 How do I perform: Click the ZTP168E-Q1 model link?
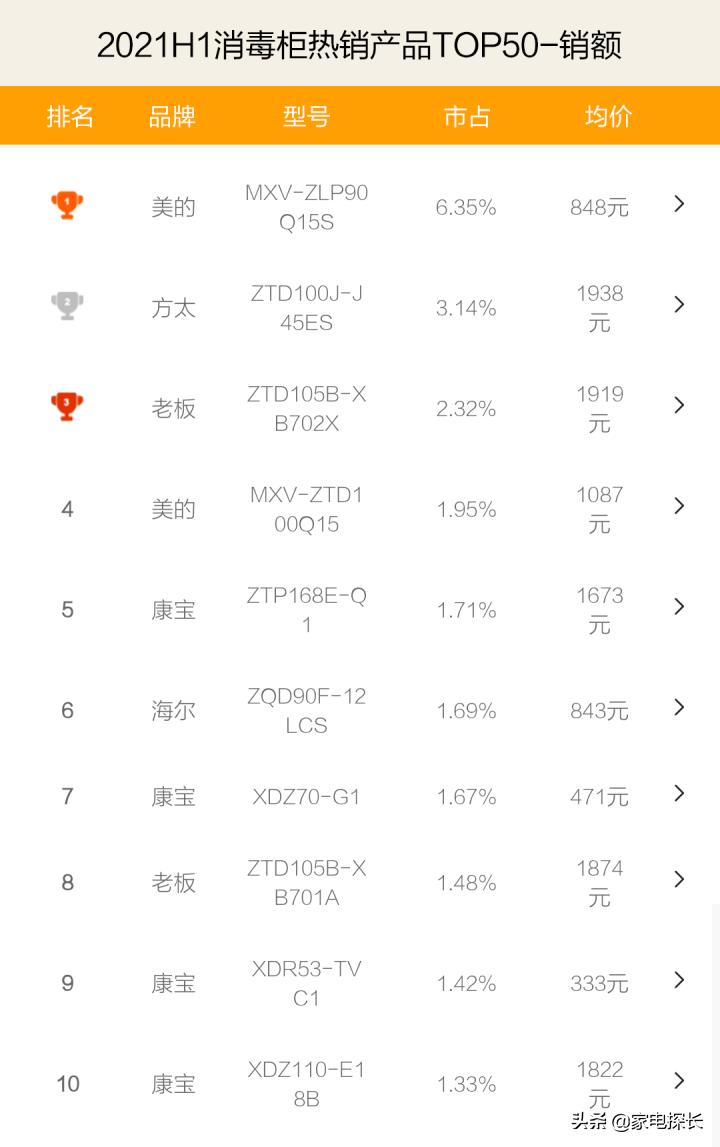tap(307, 607)
